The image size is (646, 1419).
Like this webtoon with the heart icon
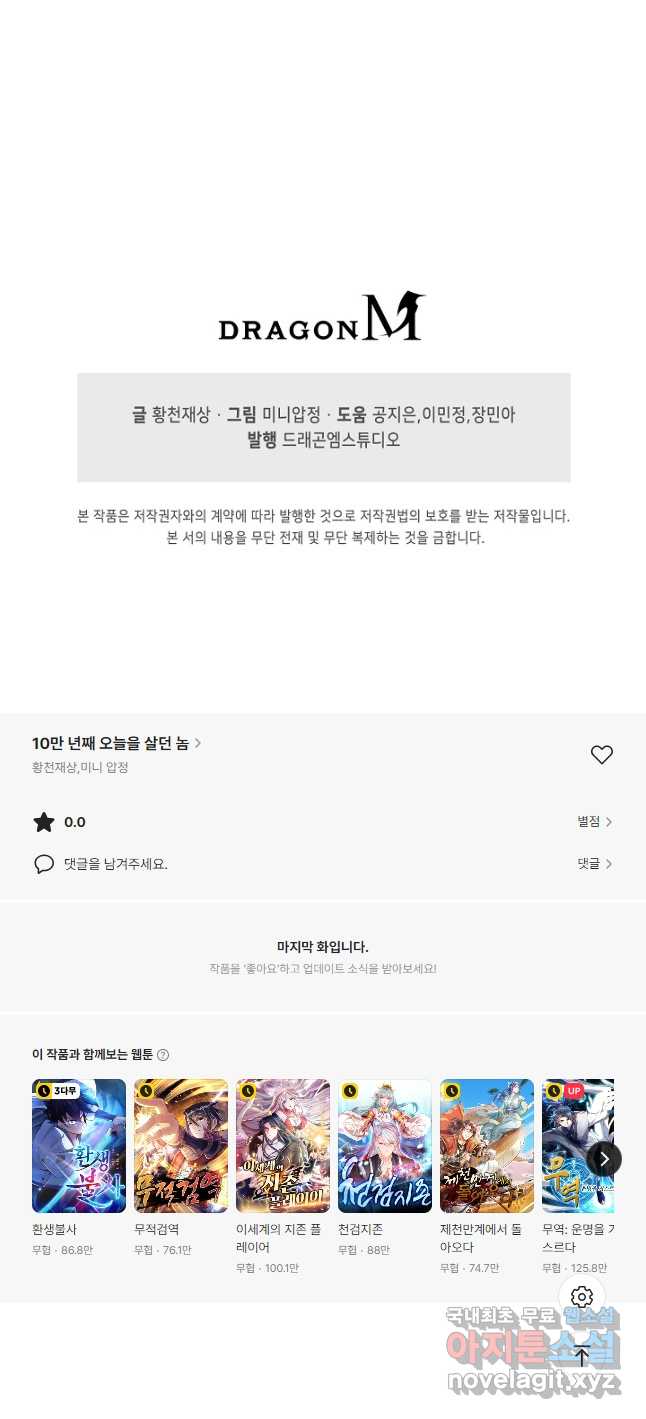601,755
